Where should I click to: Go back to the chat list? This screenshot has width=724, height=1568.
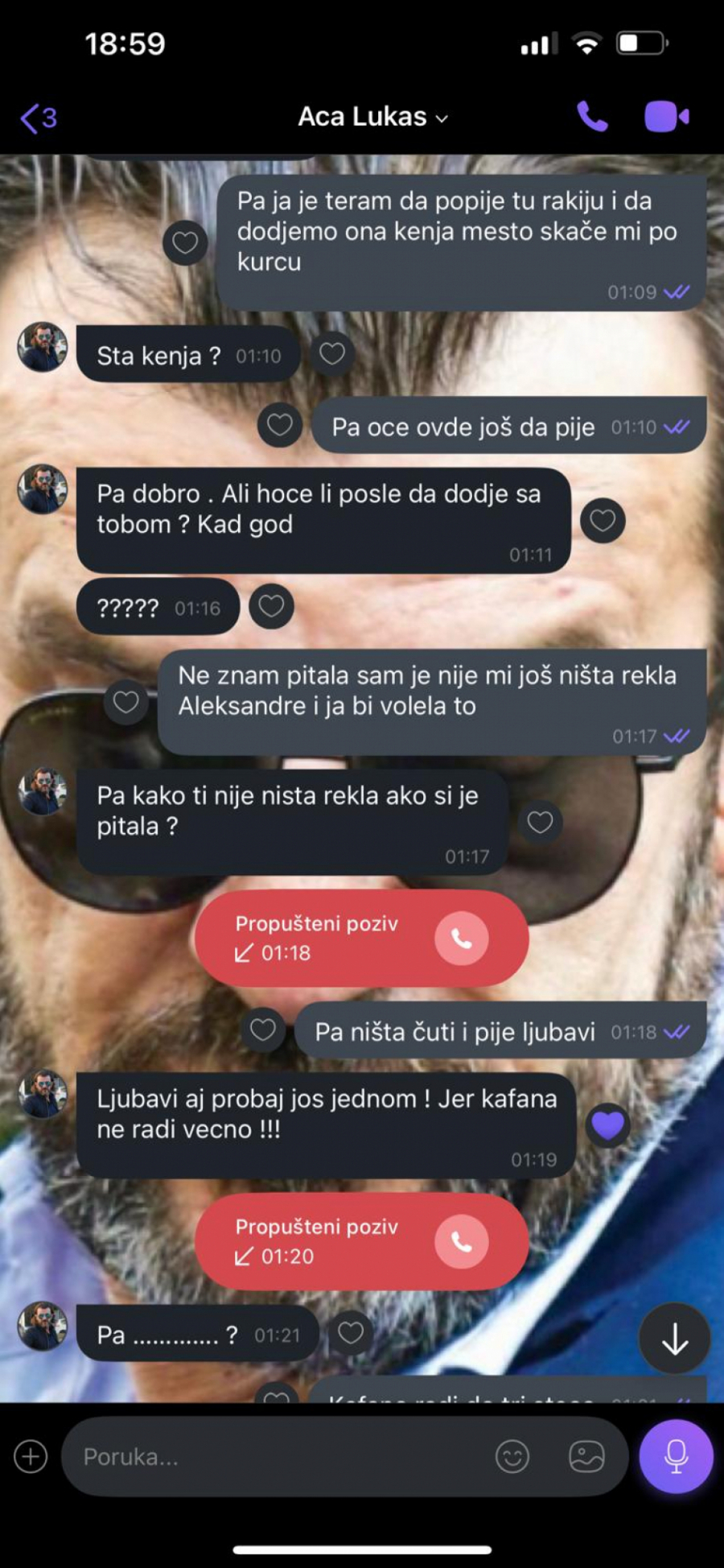click(38, 118)
